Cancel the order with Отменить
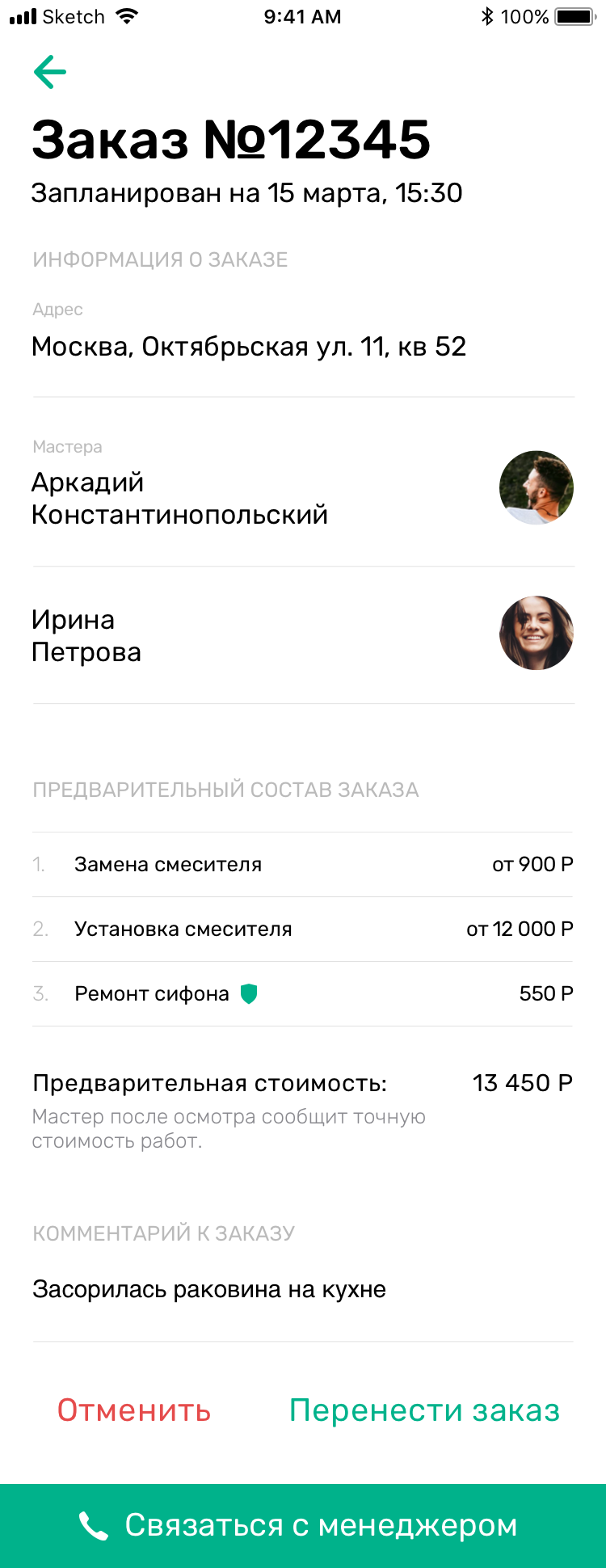 [134, 1410]
